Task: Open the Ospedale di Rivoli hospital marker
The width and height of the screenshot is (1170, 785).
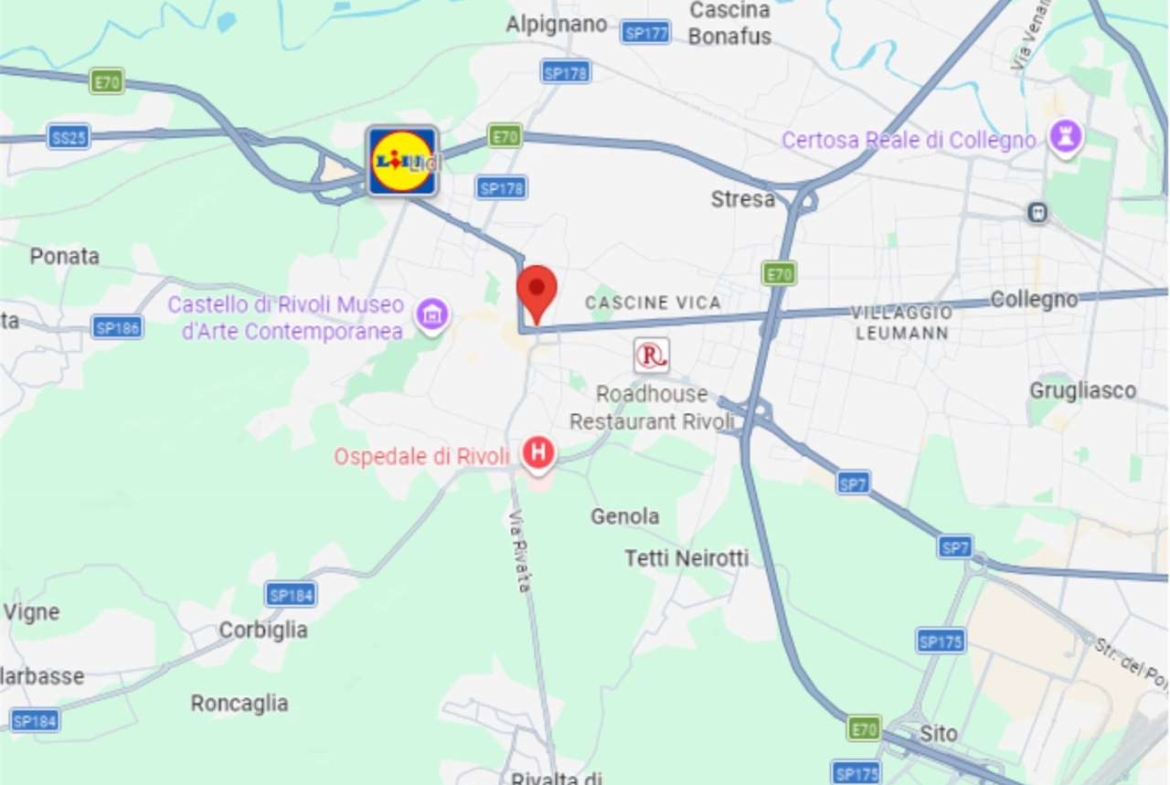Action: click(538, 453)
